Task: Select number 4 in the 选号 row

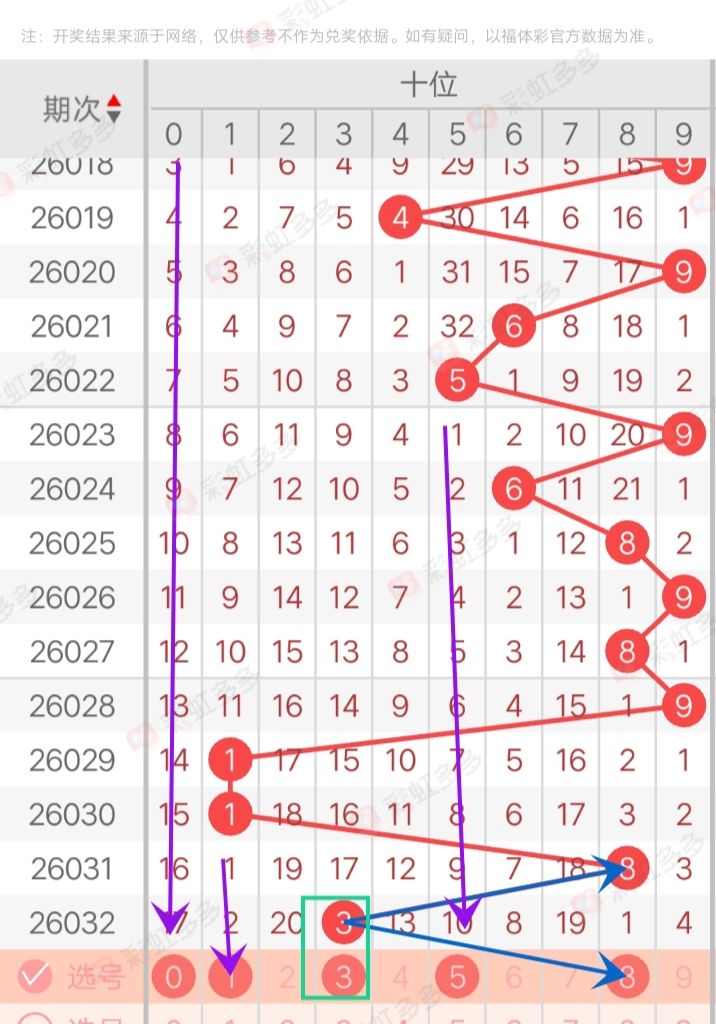Action: click(401, 977)
